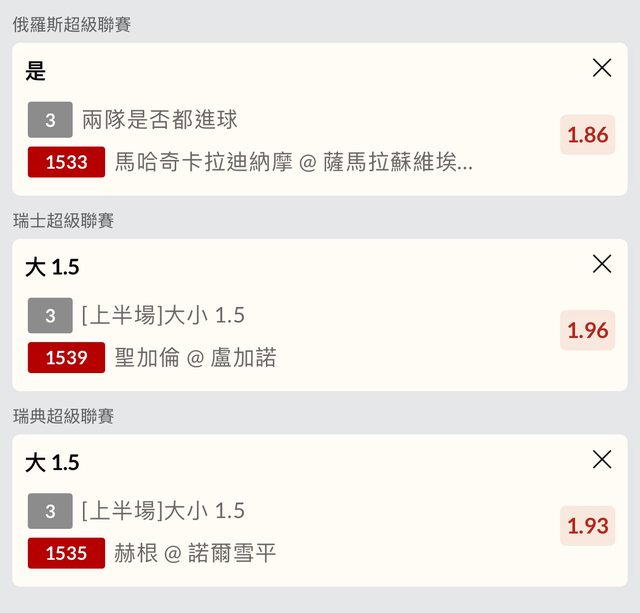Remove the 赫根 @ 諾爾雪平 bet selection
The image size is (640, 613).
pyautogui.click(x=601, y=460)
